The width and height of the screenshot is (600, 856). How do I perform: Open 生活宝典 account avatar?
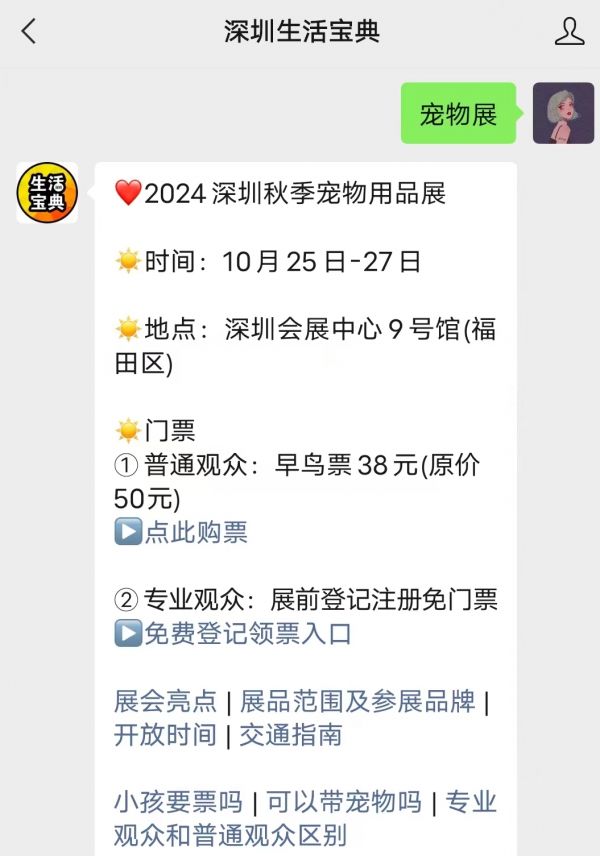click(46, 193)
